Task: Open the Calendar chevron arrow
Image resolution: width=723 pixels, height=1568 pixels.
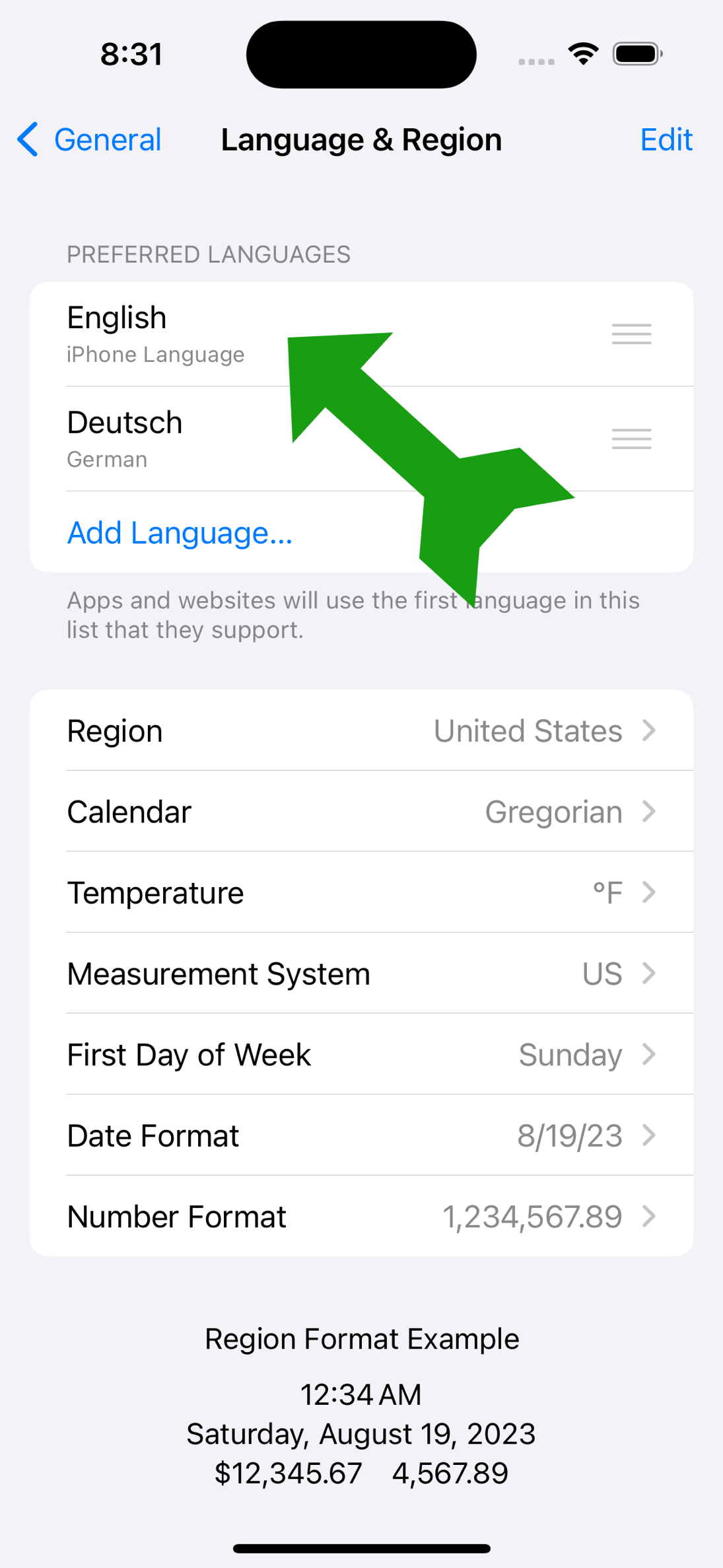Action: 650,812
